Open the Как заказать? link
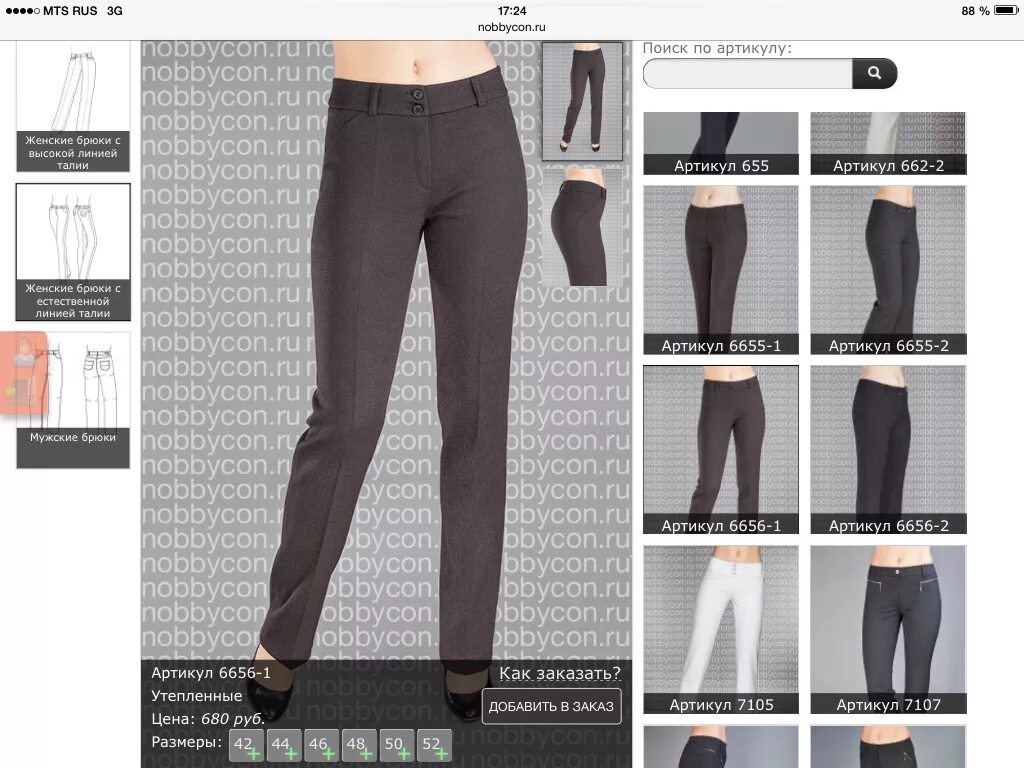The width and height of the screenshot is (1024, 768). 560,673
